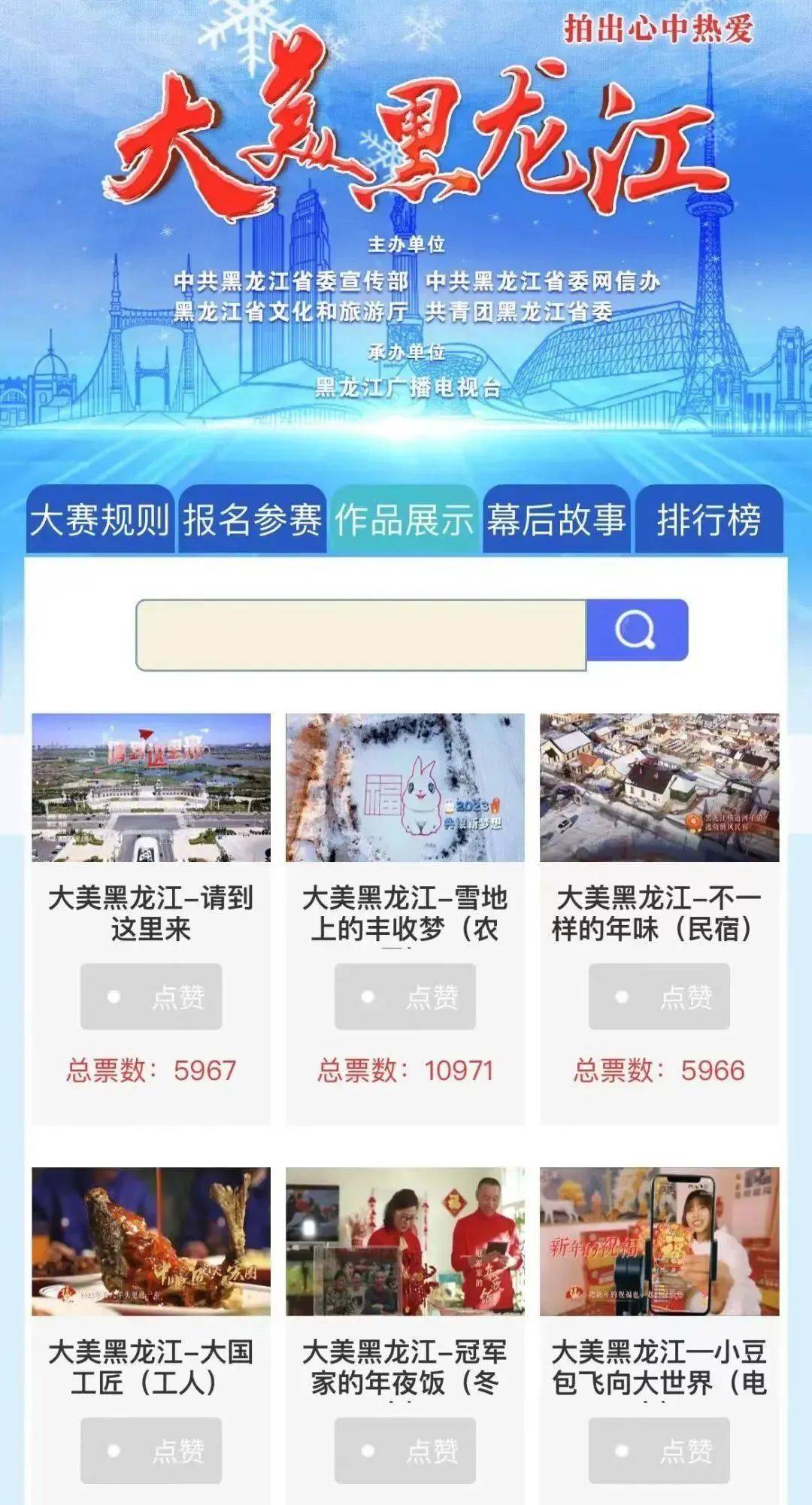Vote 点赞 for 雪地上的丰收梦
The width and height of the screenshot is (812, 1505).
coord(405,997)
